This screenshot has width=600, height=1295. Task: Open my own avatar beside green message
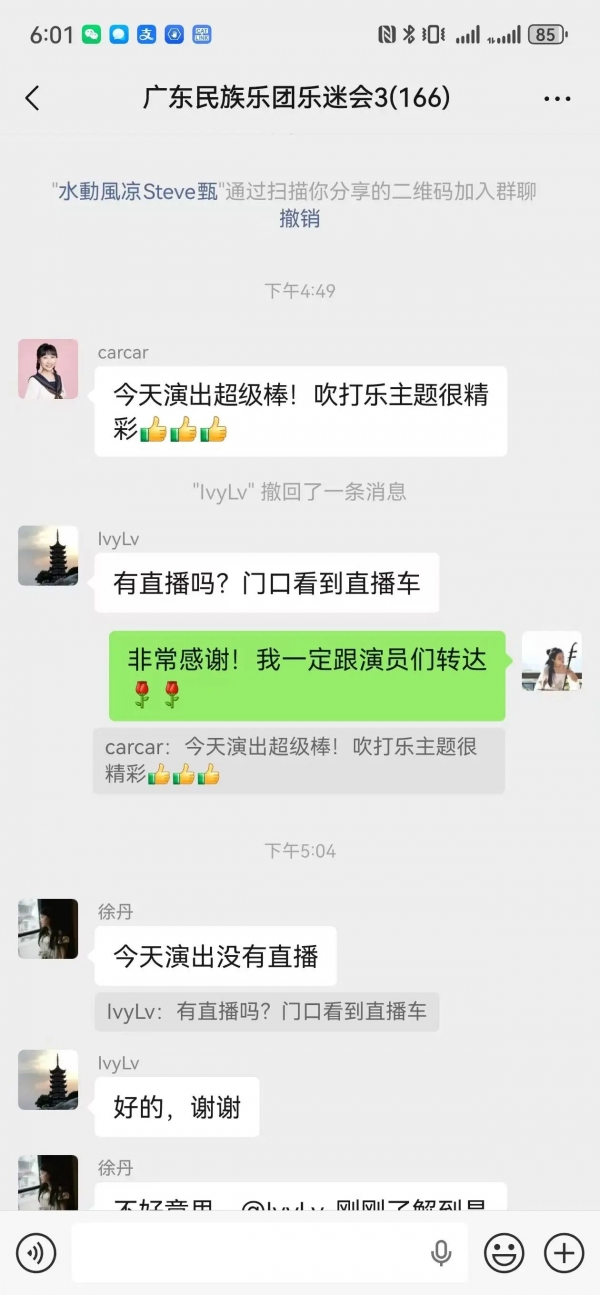tap(552, 661)
